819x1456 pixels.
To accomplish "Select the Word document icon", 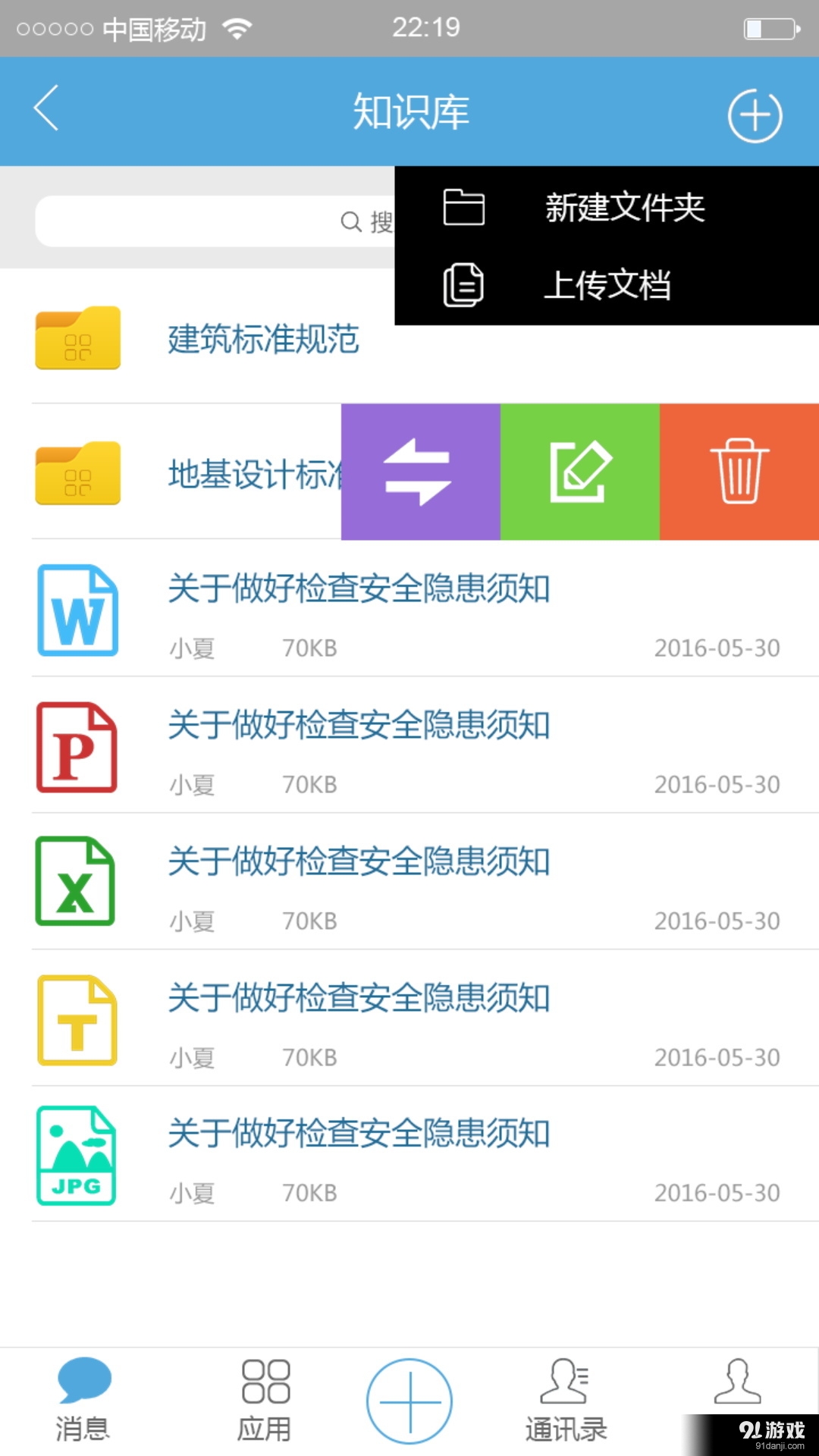I will [77, 610].
